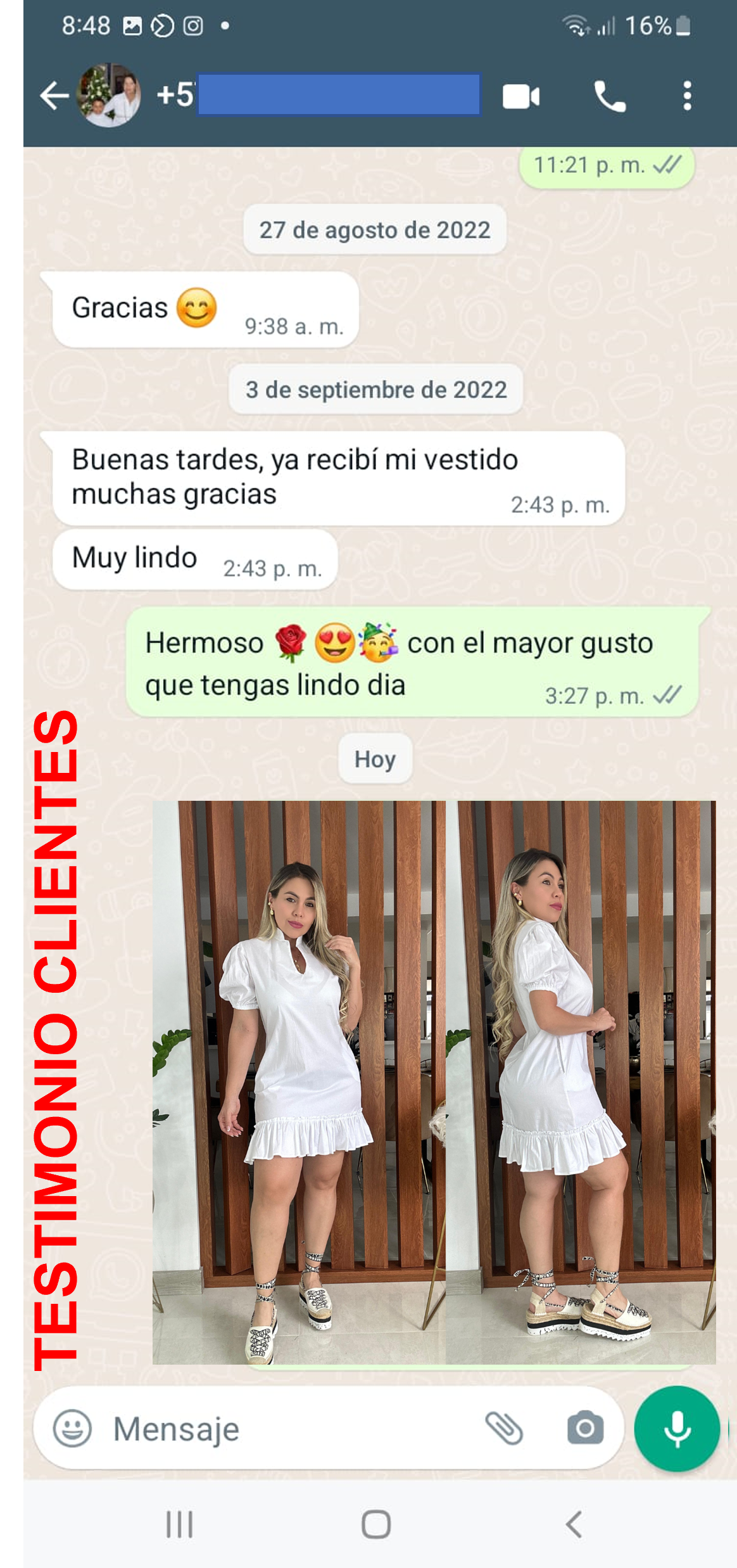Open the contact's profile picture
This screenshot has height=1568, width=737.
click(109, 96)
